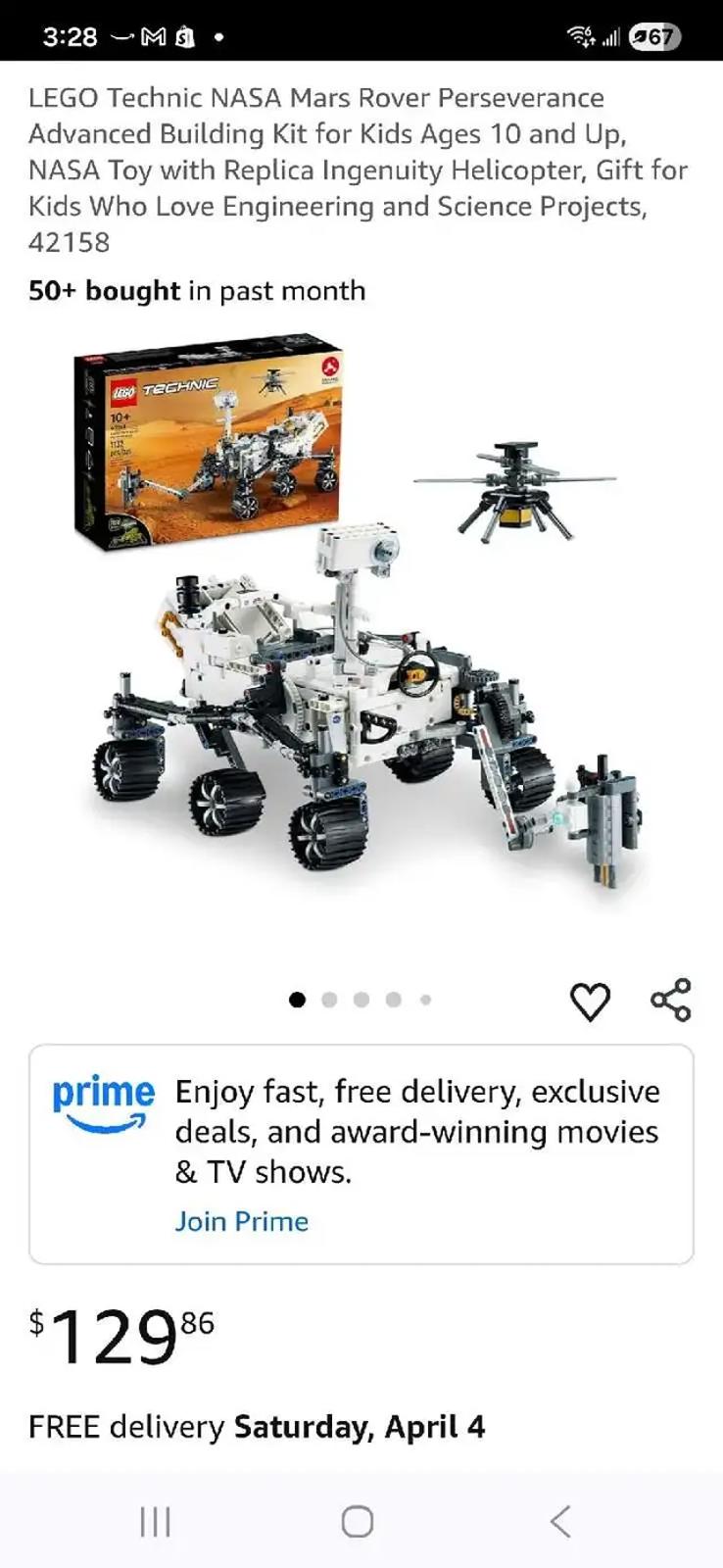Open the recent apps button in navigation bar

tap(155, 1522)
